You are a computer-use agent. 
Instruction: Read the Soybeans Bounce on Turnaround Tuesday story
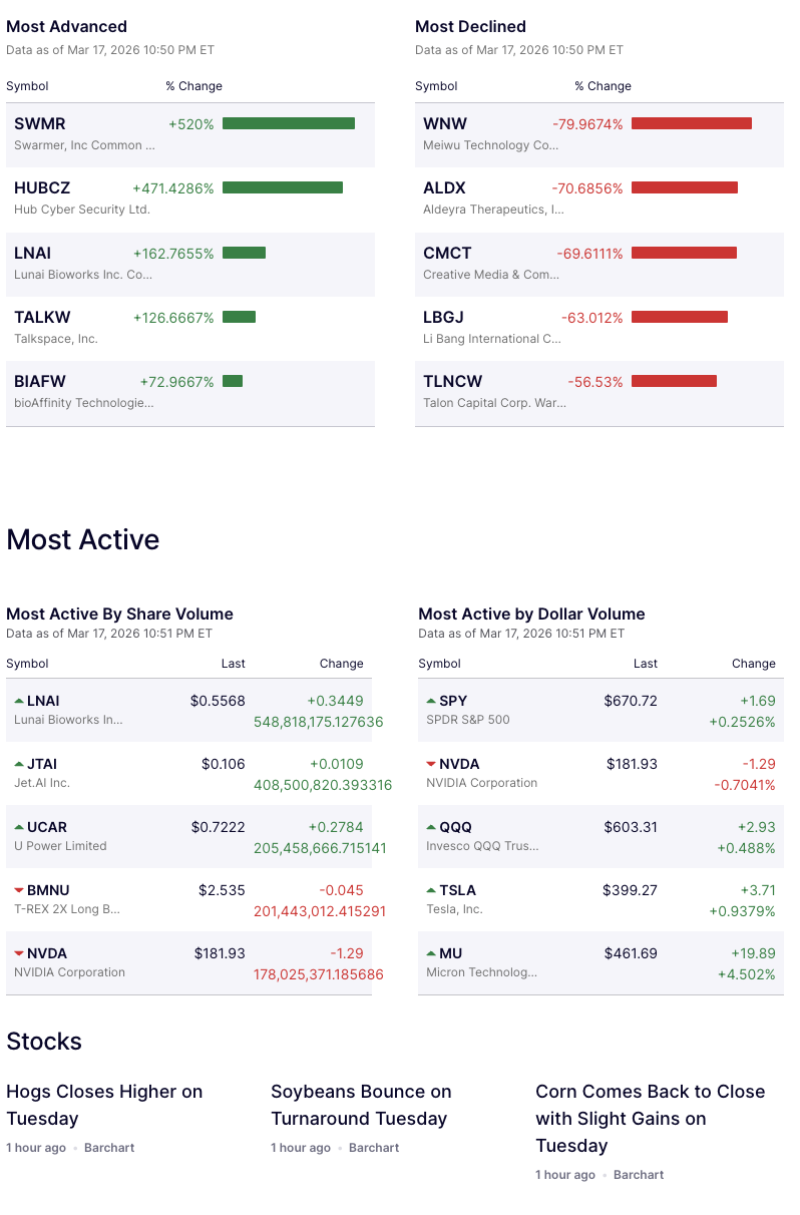362,1104
